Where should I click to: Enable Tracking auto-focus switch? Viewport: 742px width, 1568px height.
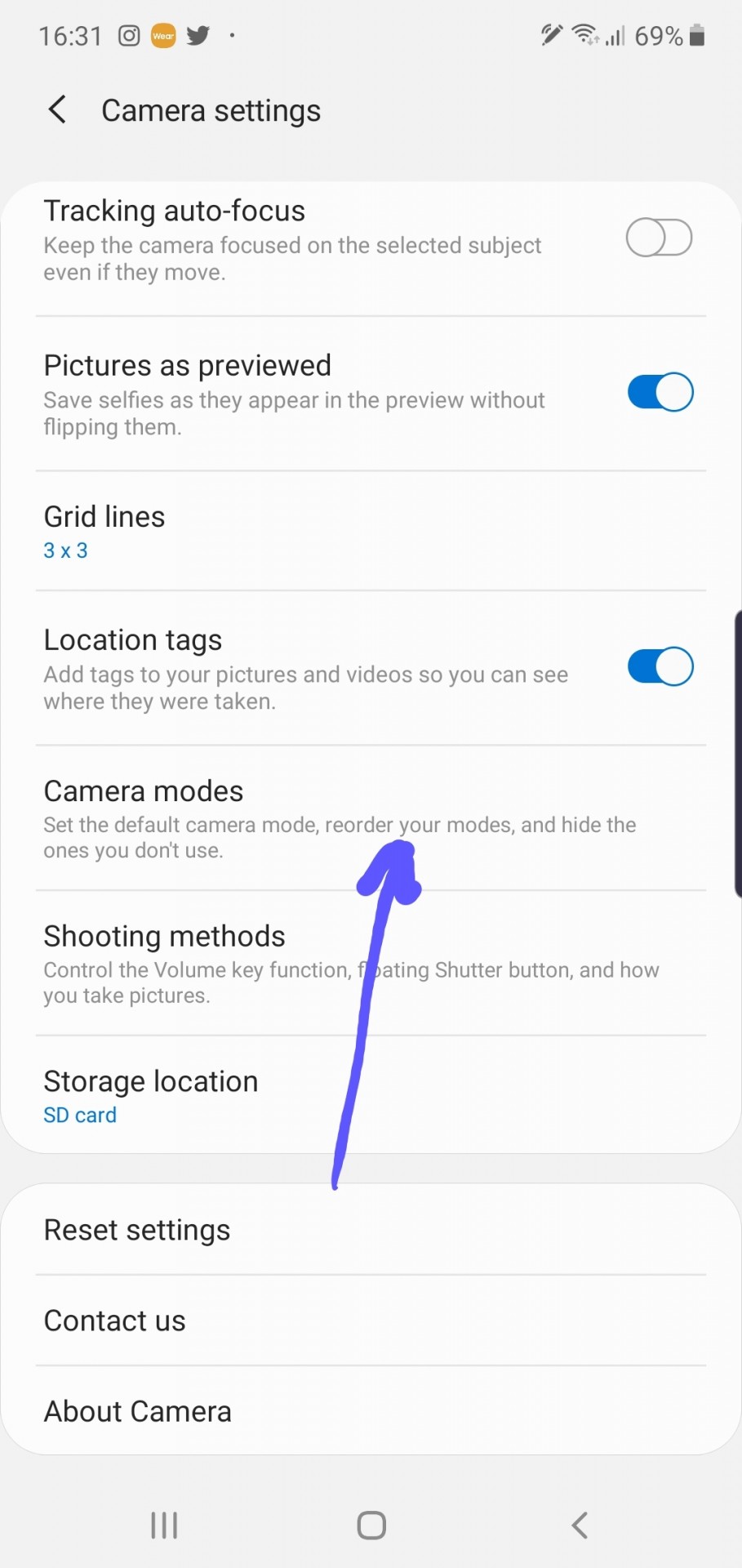point(659,238)
